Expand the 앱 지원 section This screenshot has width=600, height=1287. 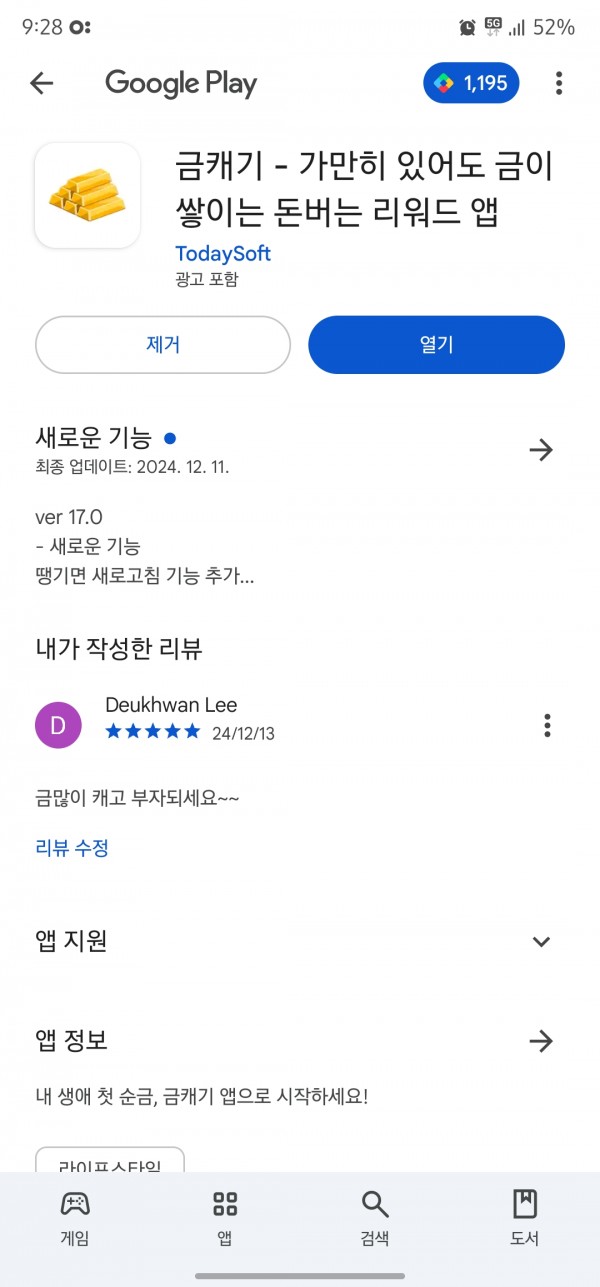tap(541, 941)
